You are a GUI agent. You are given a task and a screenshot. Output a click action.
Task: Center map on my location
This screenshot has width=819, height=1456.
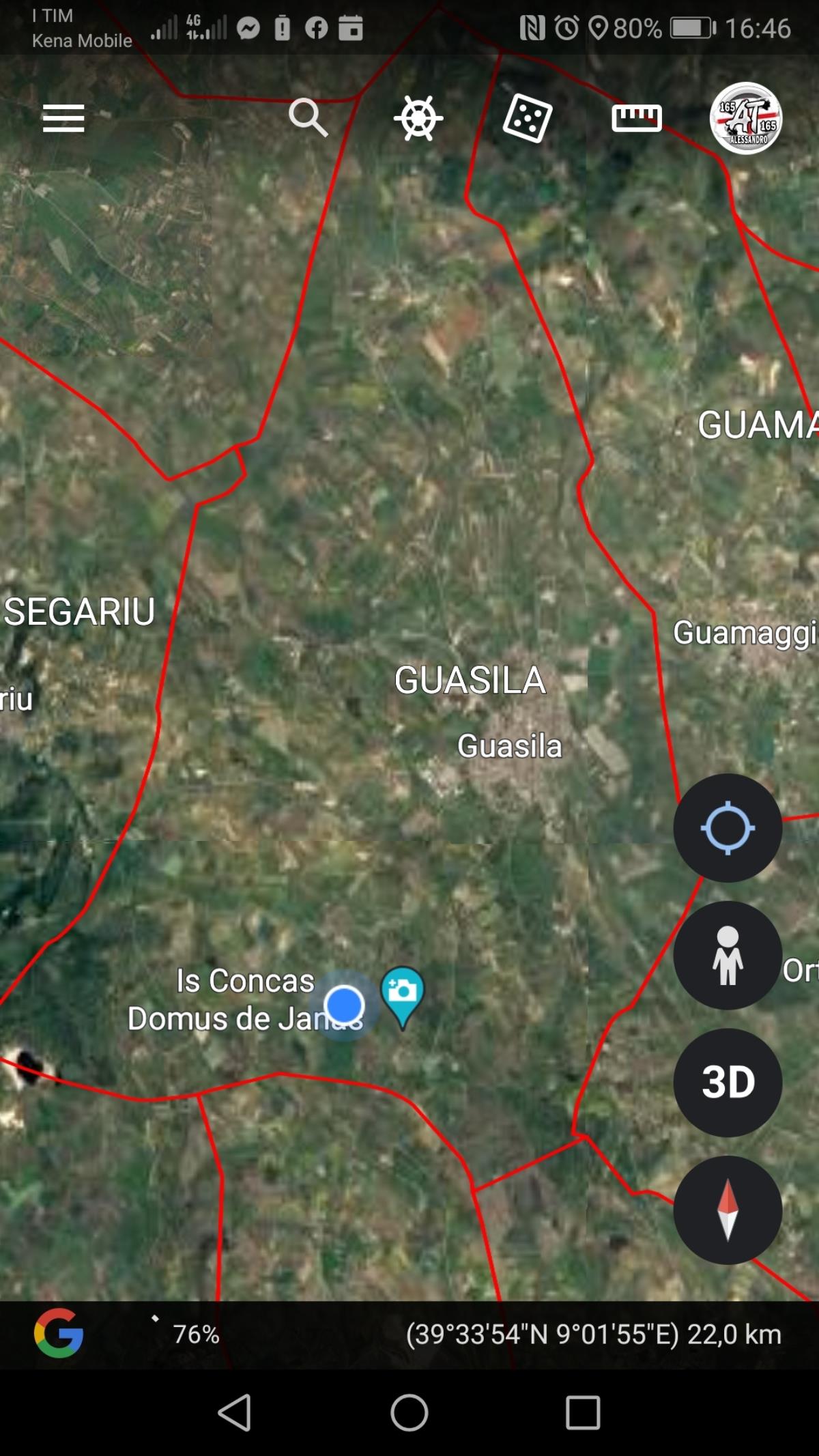tap(728, 828)
